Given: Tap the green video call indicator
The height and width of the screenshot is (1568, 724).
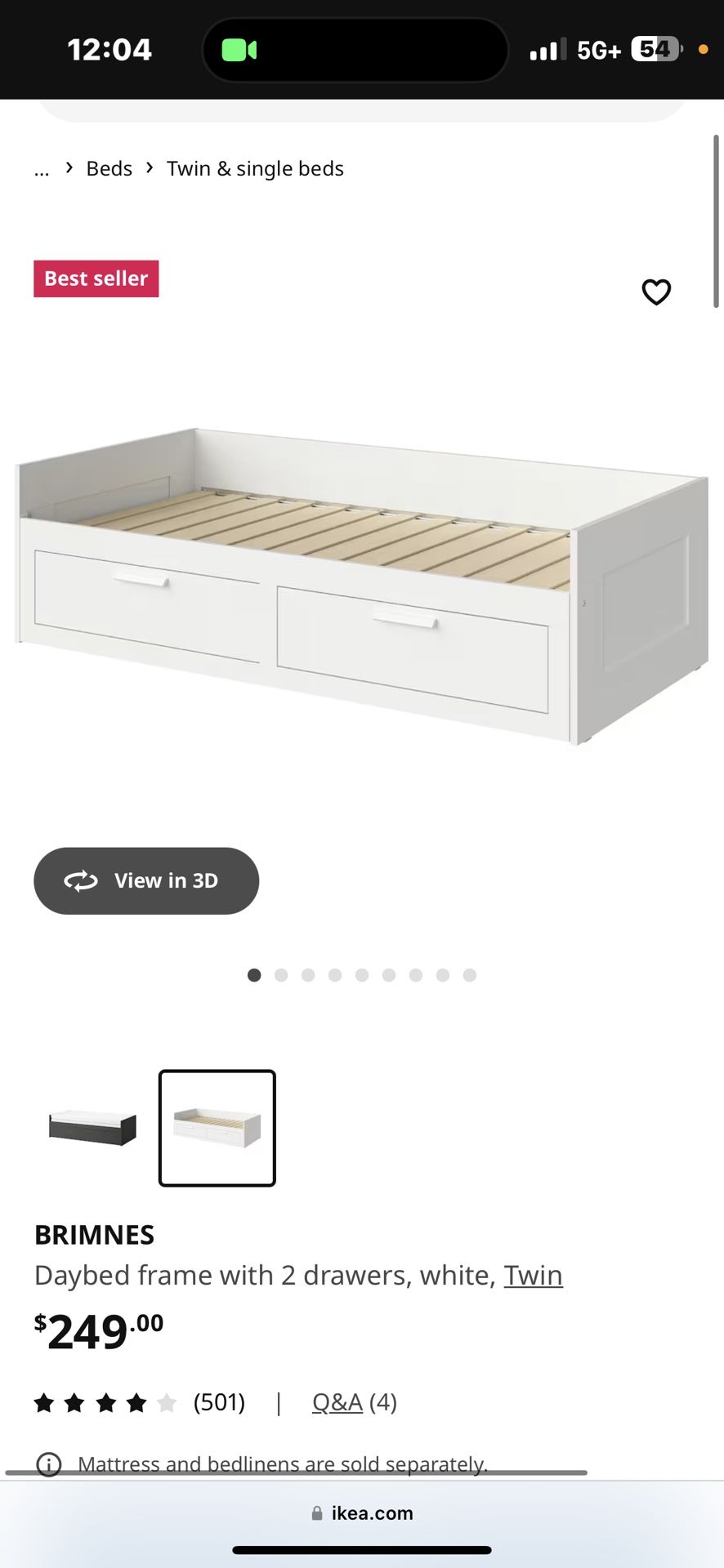Looking at the screenshot, I should pyautogui.click(x=237, y=49).
